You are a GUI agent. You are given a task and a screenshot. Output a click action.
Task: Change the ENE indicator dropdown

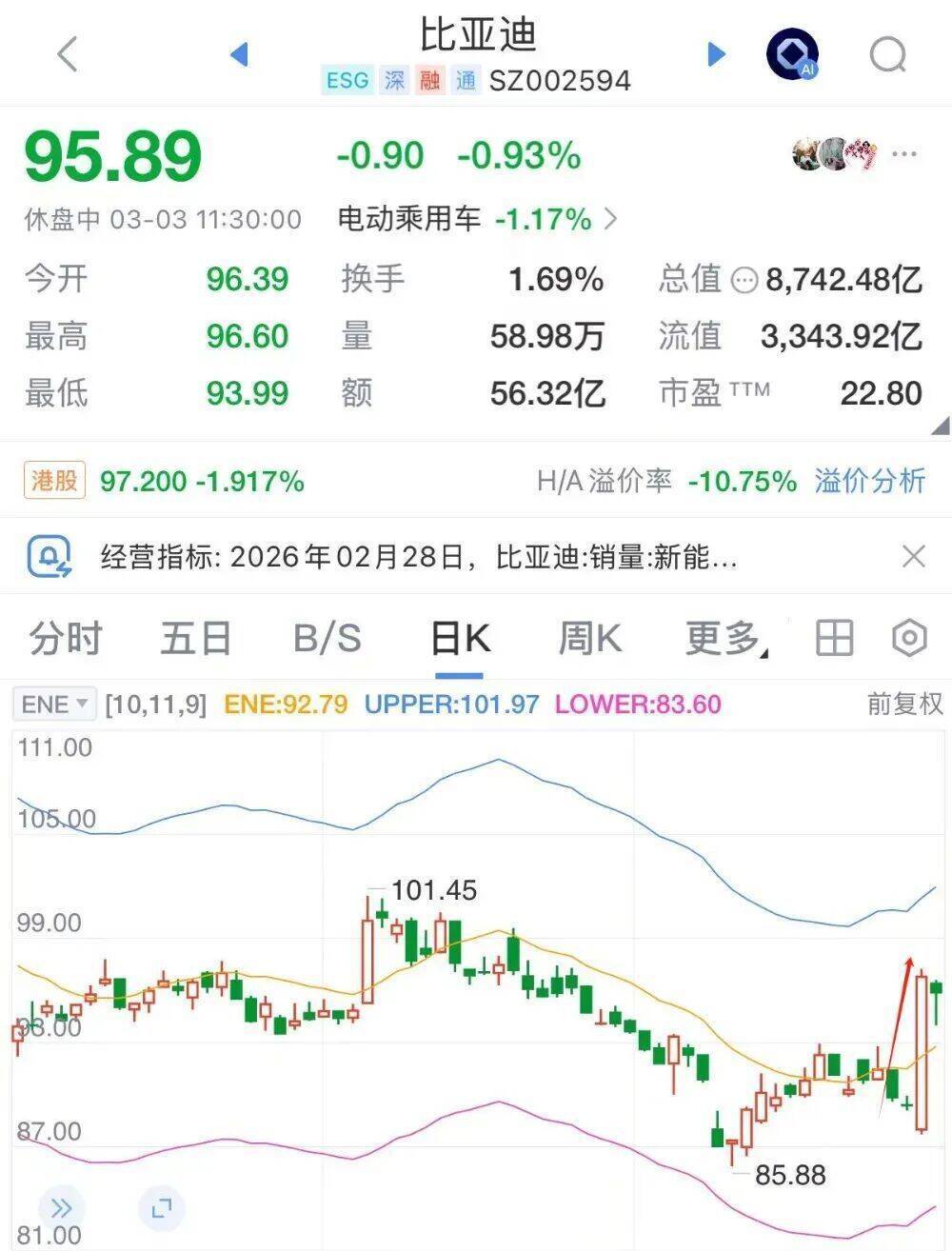click(x=55, y=705)
